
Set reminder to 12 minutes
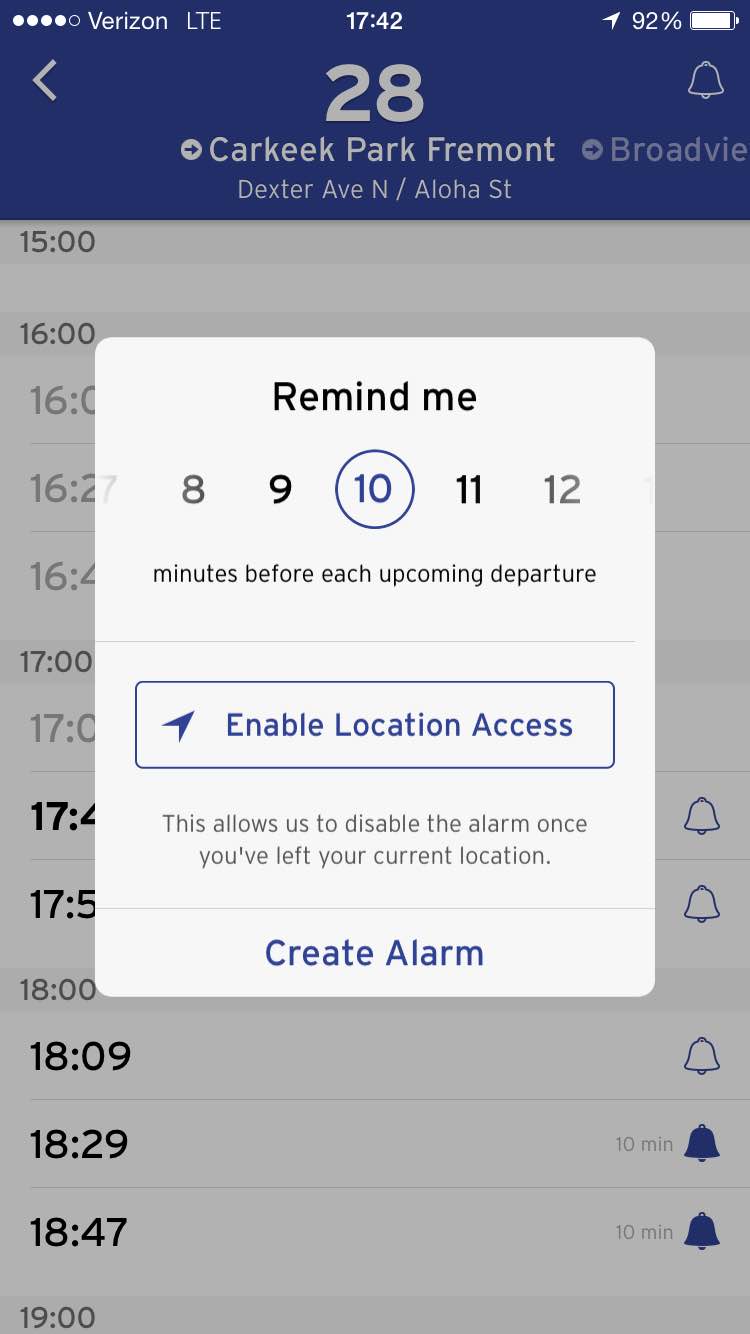pyautogui.click(x=562, y=490)
